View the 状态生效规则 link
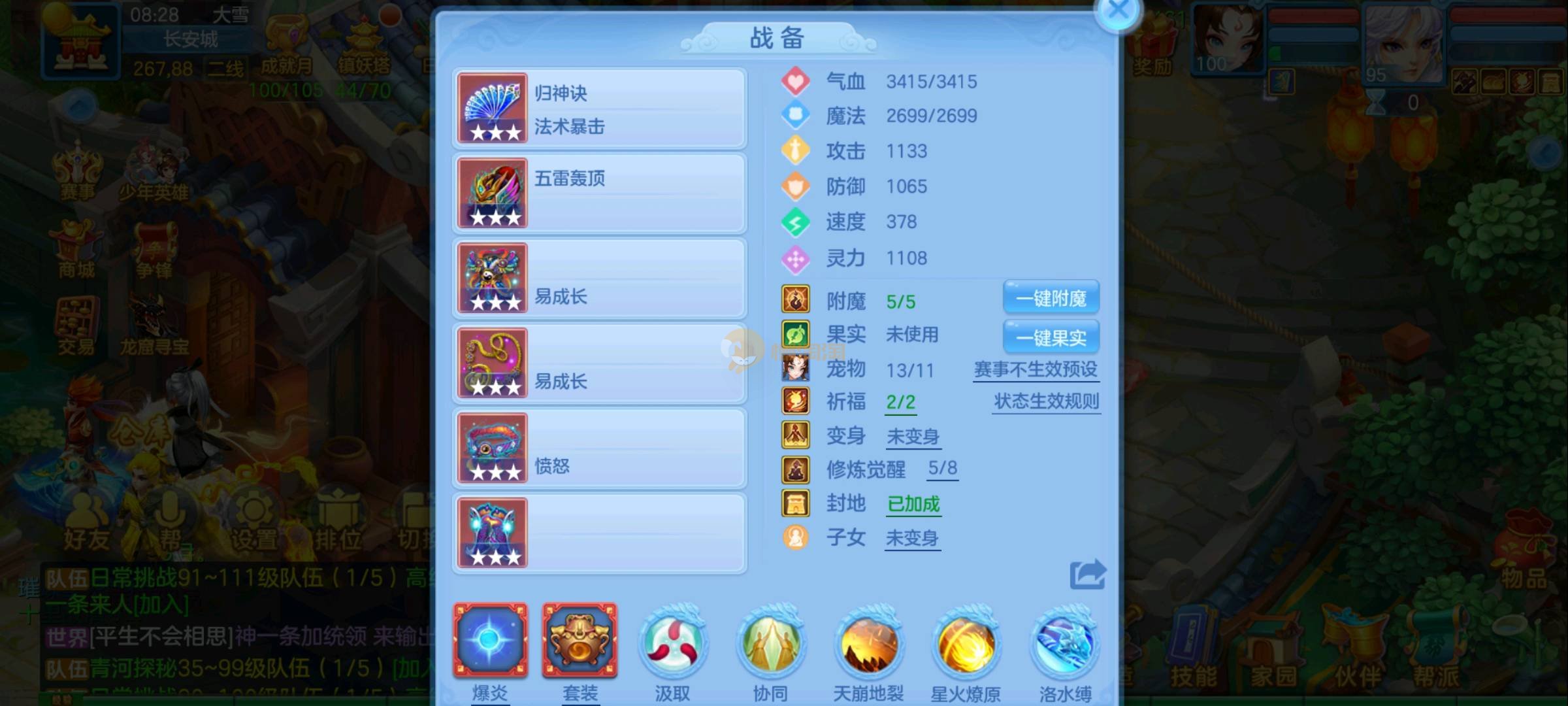 click(x=1046, y=401)
